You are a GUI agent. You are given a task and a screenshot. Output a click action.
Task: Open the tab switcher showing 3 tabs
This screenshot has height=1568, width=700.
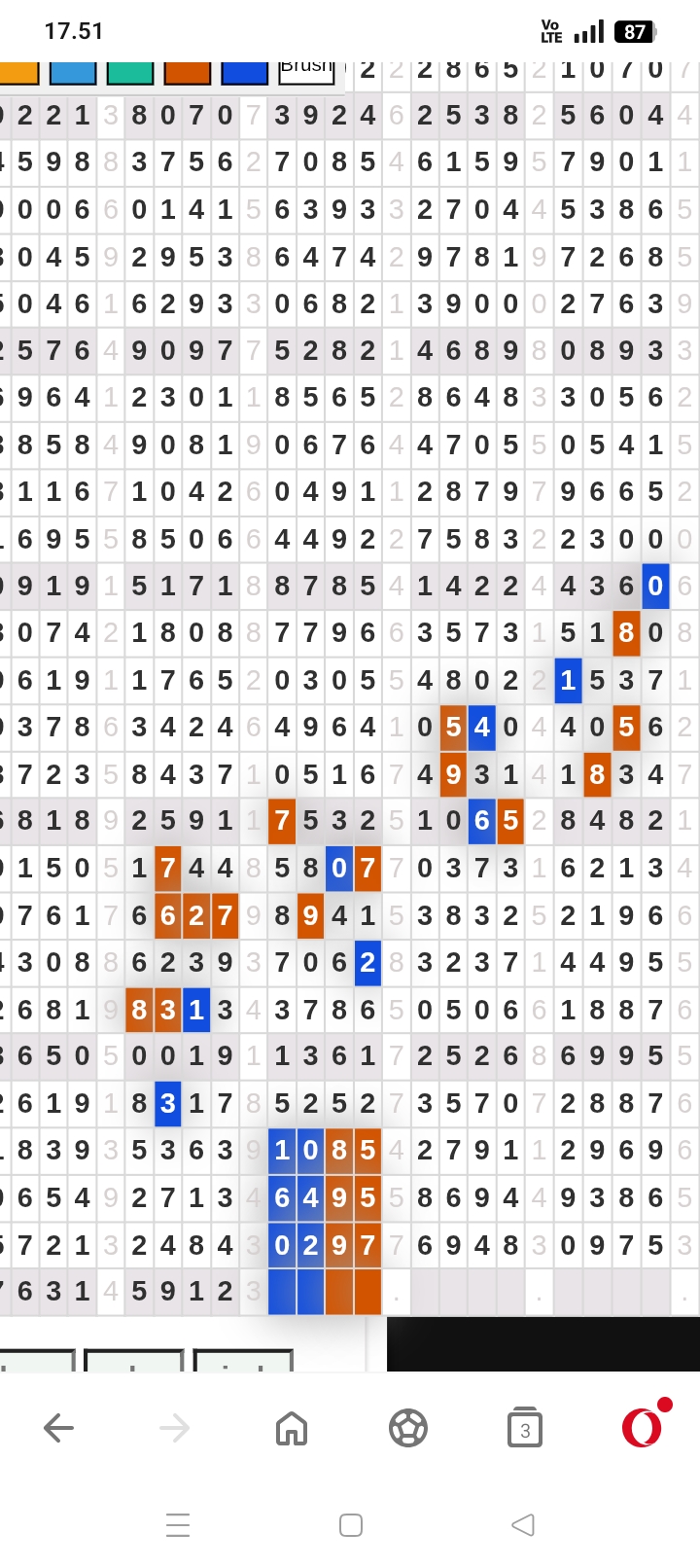coord(525,1428)
